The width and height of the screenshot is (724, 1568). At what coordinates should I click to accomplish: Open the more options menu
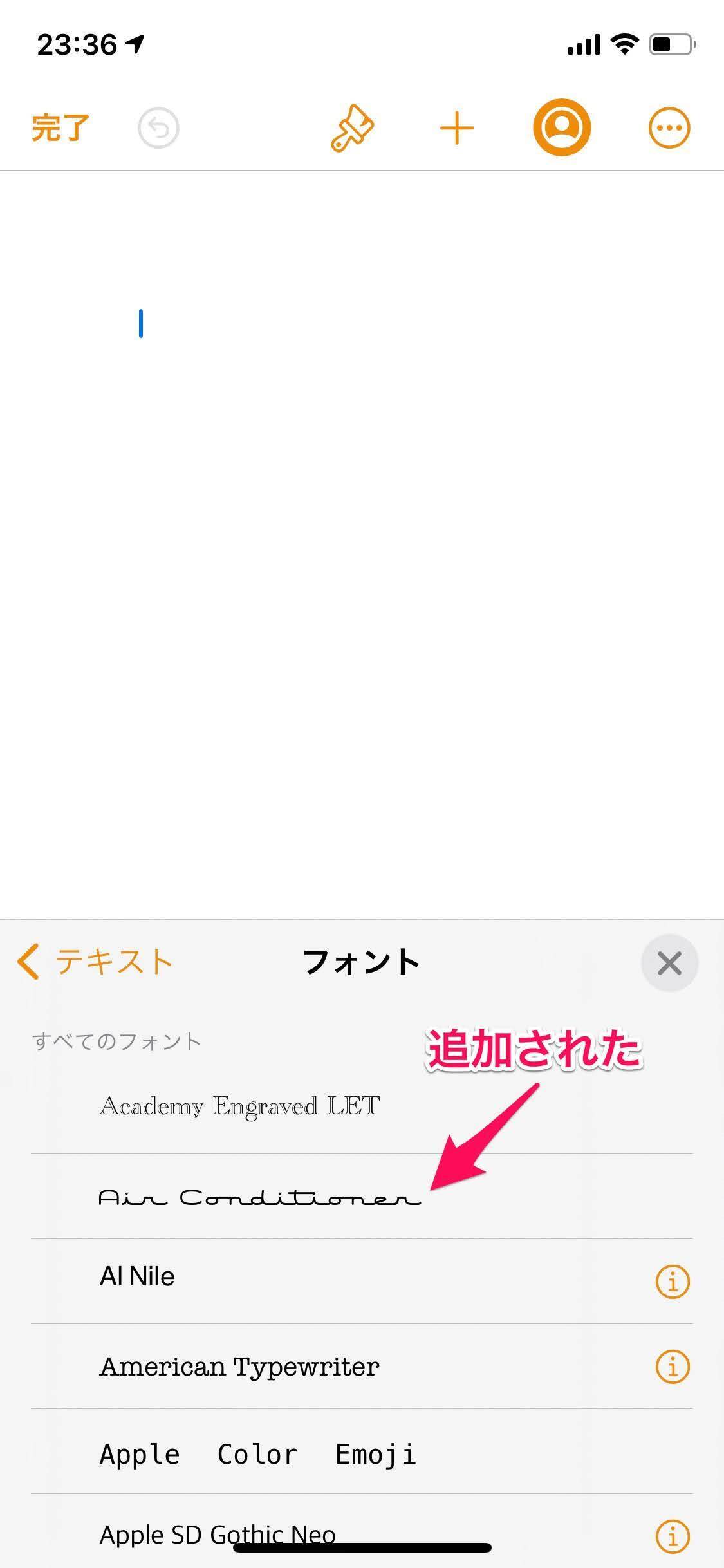(669, 128)
